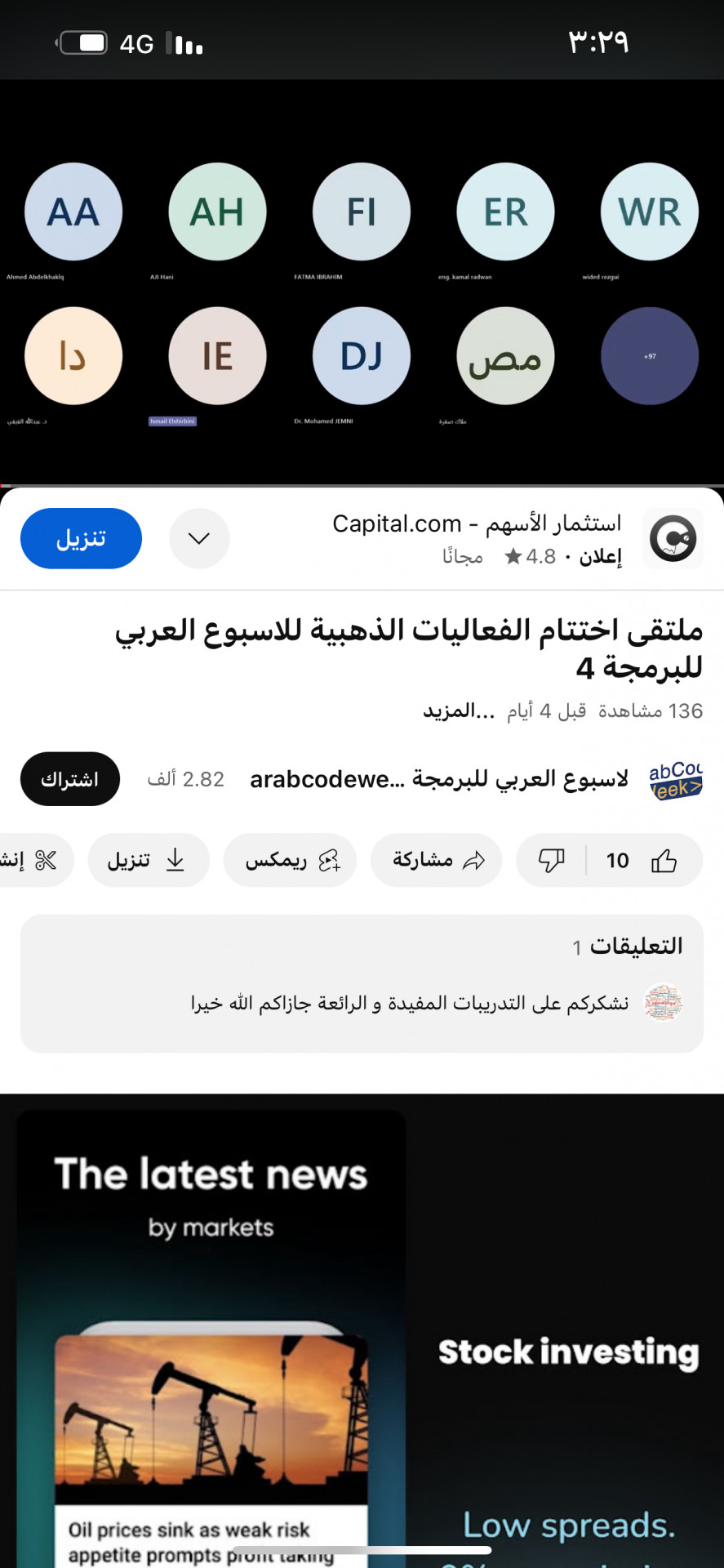Dislike the video with thumbs down

[x=552, y=860]
